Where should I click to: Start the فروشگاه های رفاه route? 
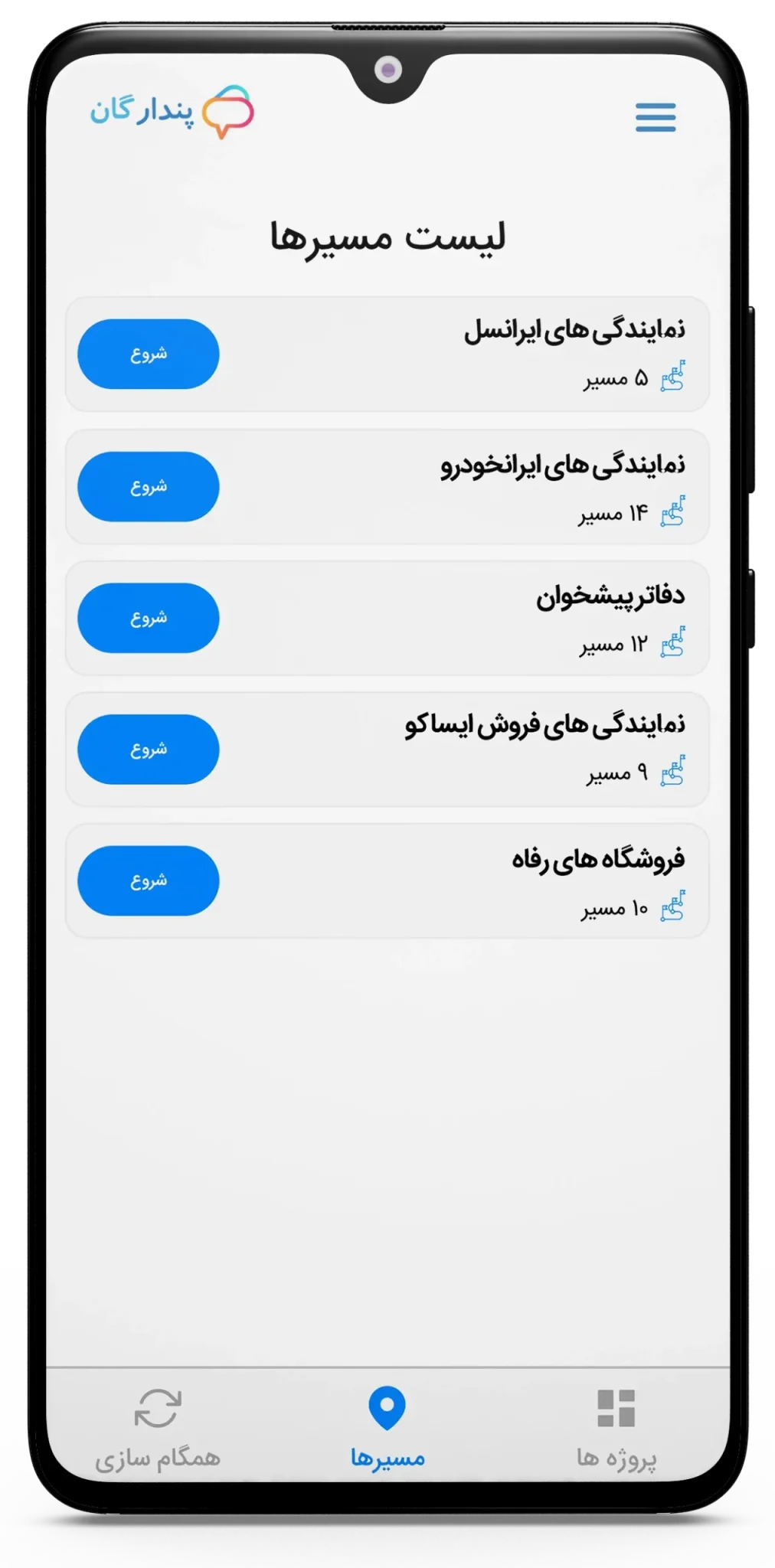(149, 880)
